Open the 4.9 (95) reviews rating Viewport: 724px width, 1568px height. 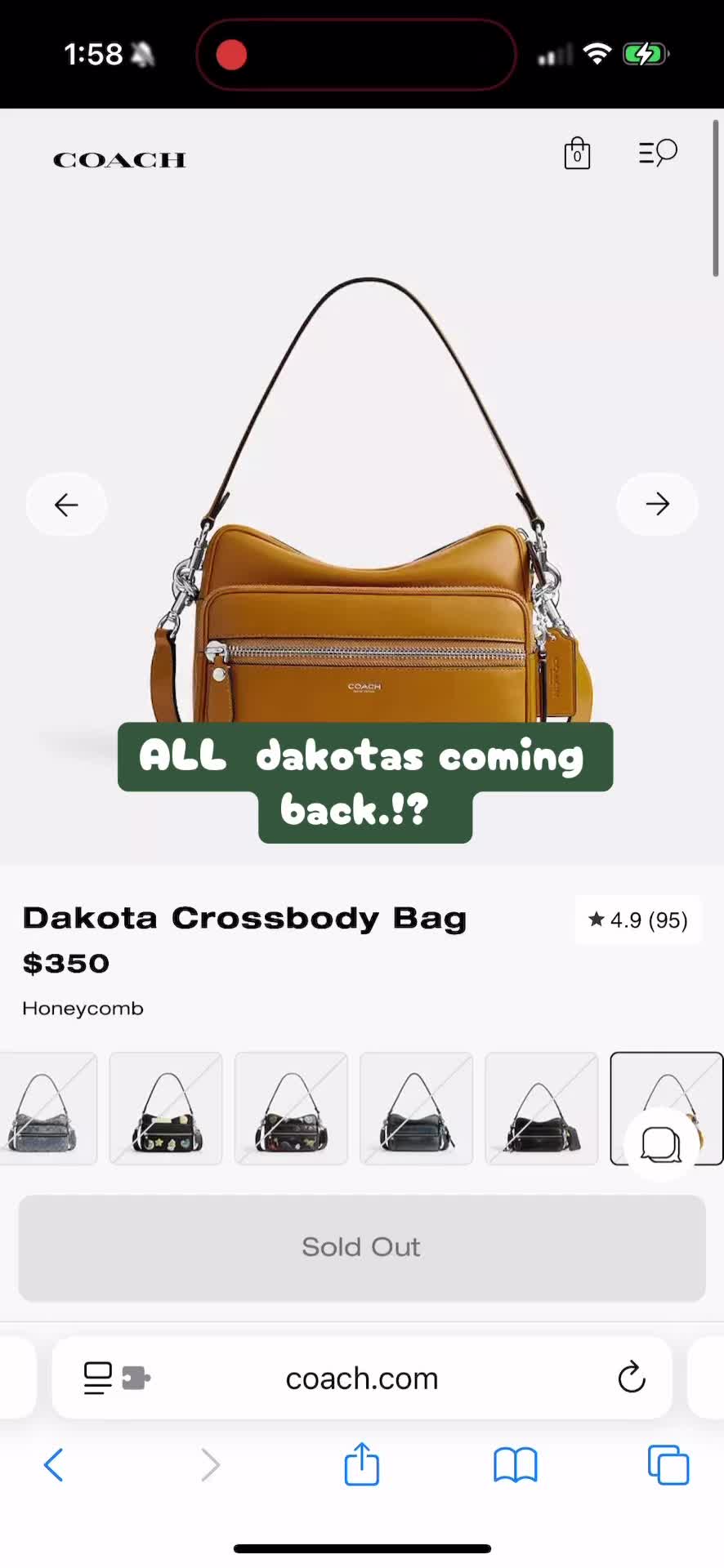pos(638,920)
